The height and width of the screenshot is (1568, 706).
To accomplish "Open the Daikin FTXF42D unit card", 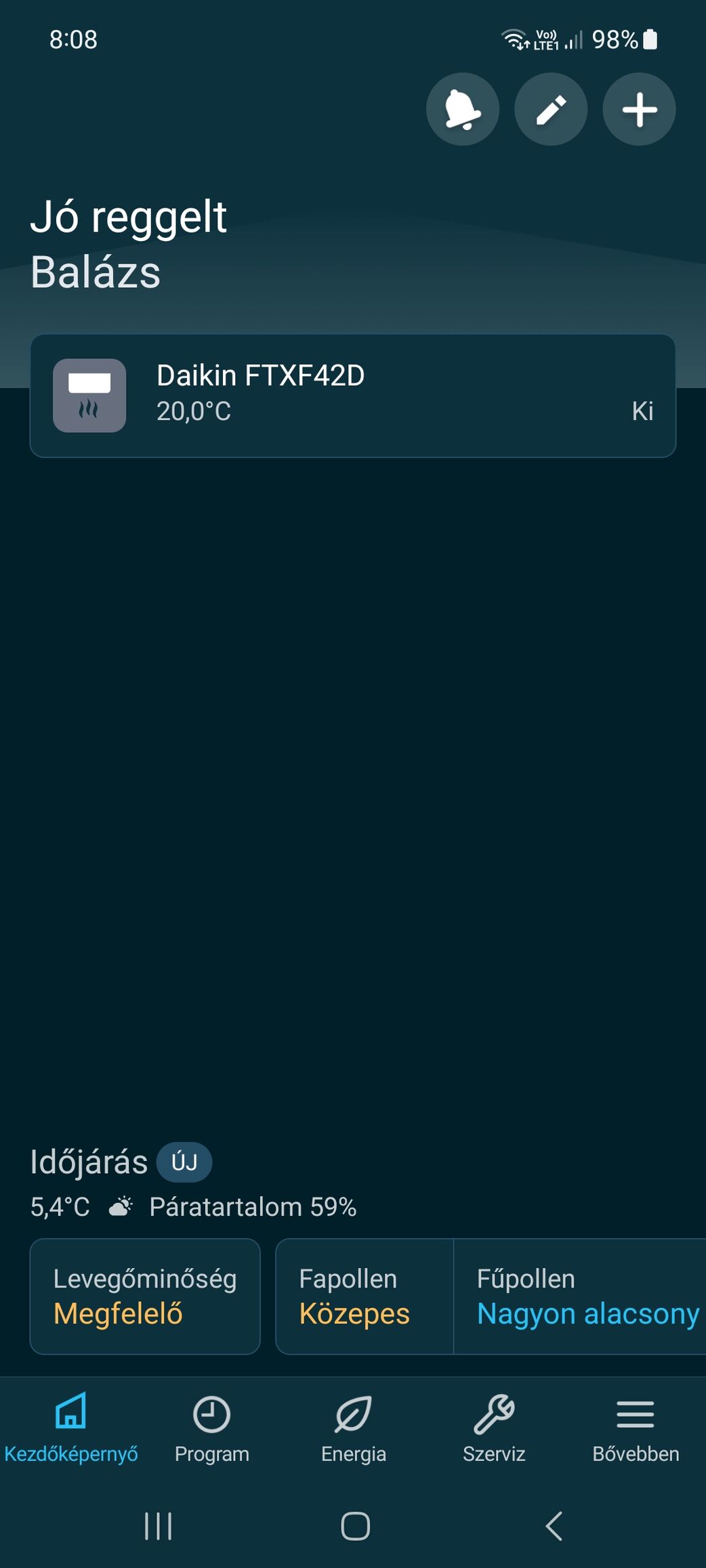I will (352, 396).
